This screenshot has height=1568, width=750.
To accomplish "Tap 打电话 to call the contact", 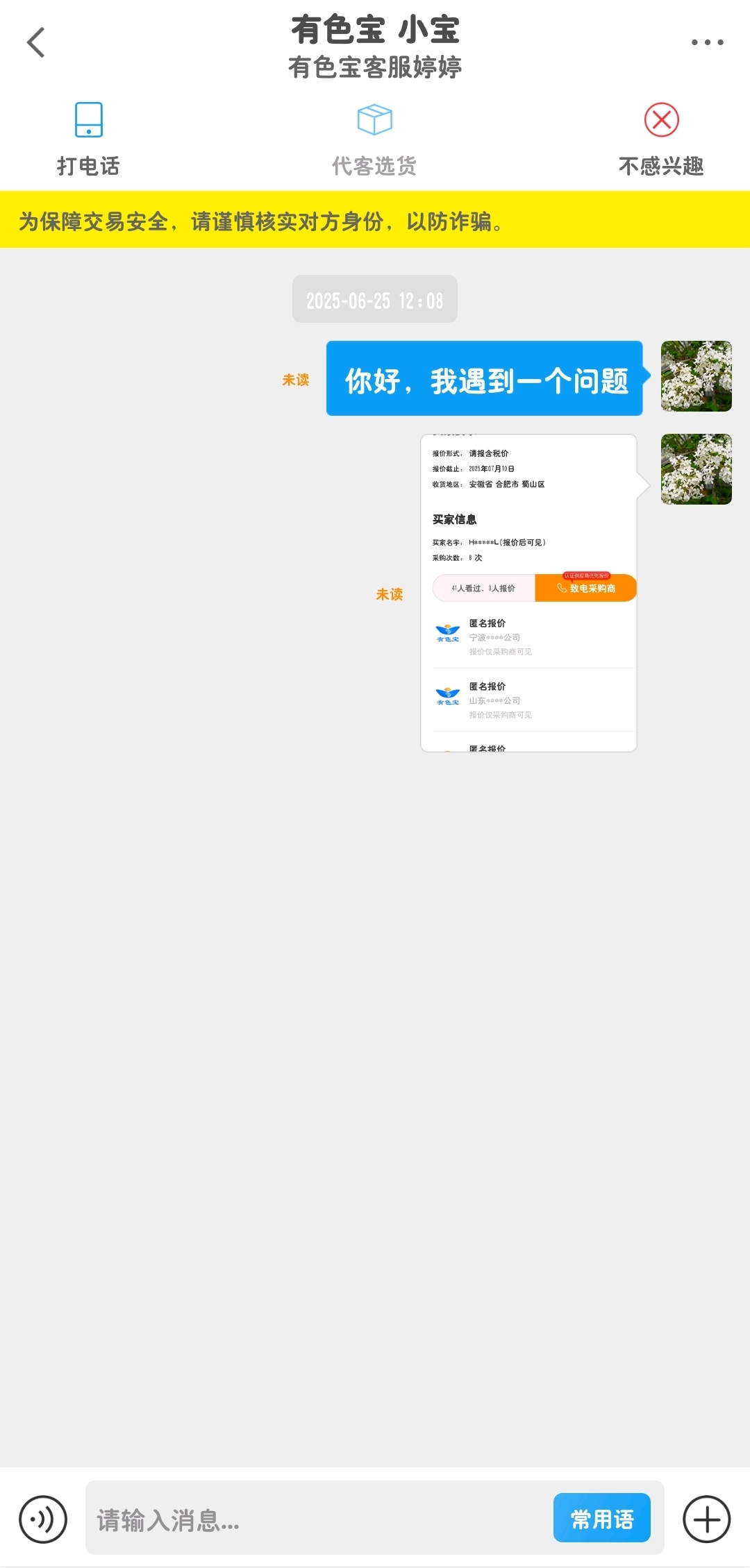I will (x=88, y=140).
